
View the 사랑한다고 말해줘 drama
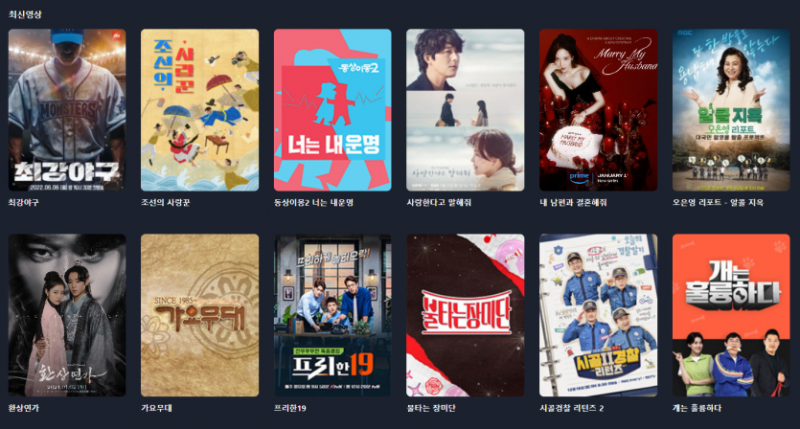(465, 110)
